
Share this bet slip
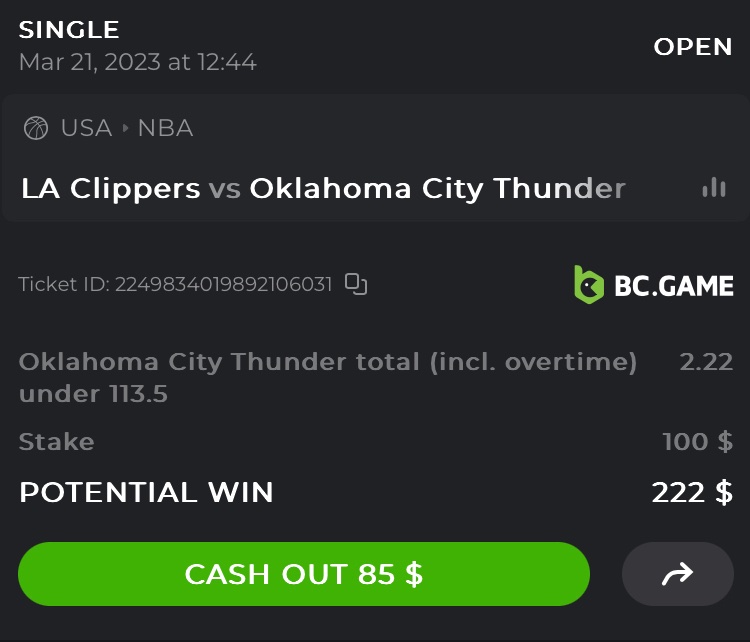coord(677,574)
